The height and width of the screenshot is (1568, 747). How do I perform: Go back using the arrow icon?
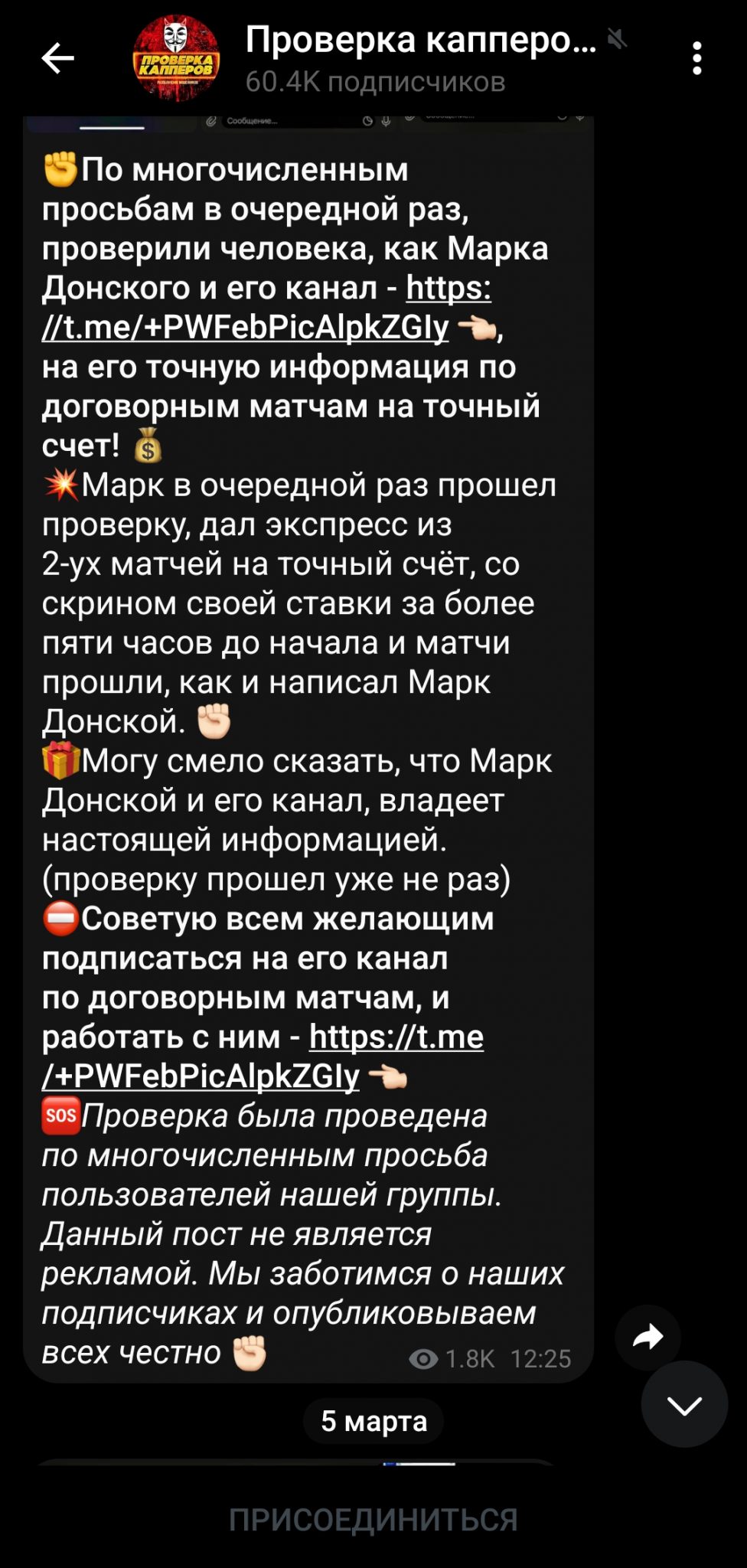[x=57, y=58]
